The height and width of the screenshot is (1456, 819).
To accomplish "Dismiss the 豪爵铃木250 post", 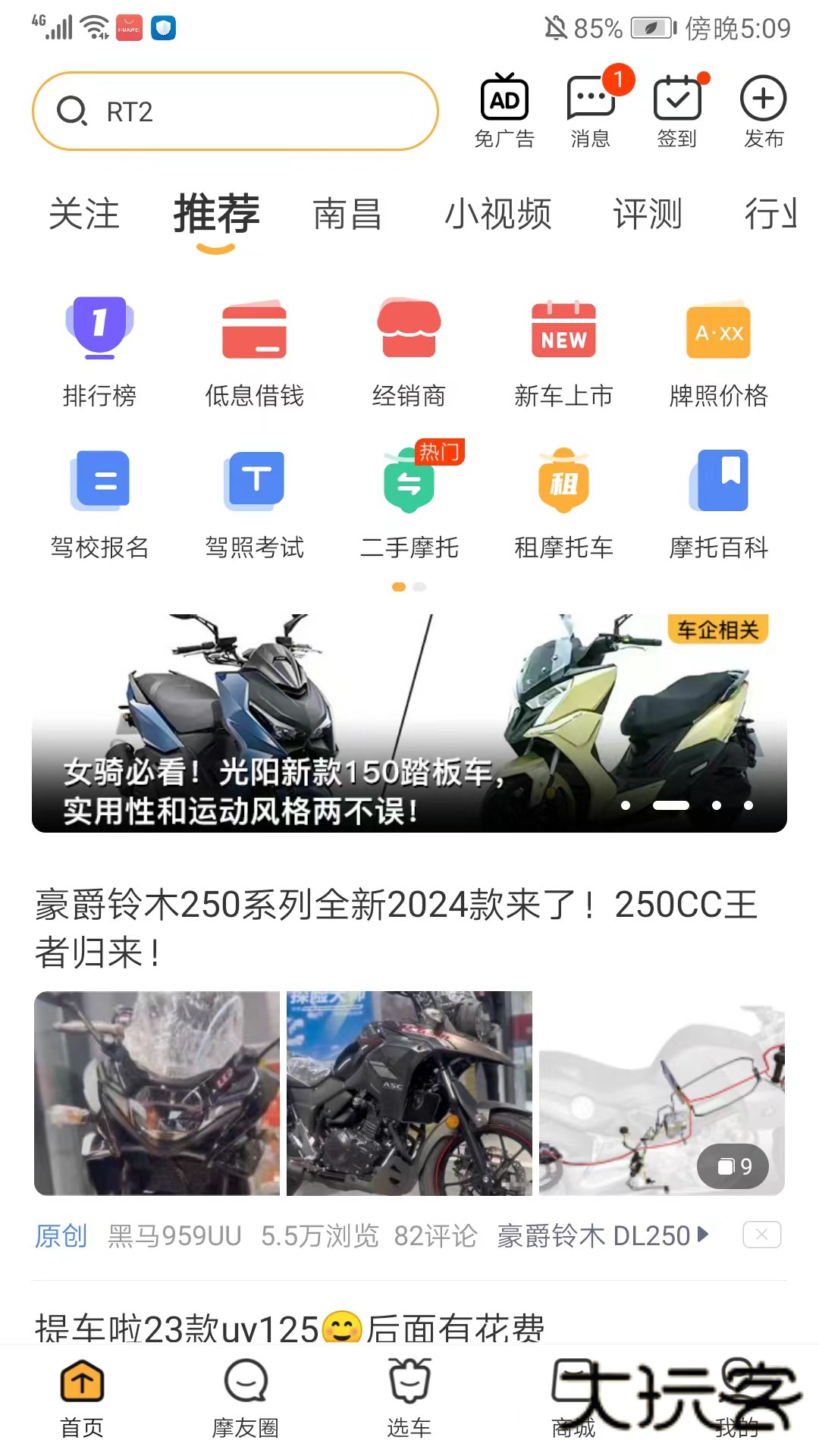I will 761,1235.
